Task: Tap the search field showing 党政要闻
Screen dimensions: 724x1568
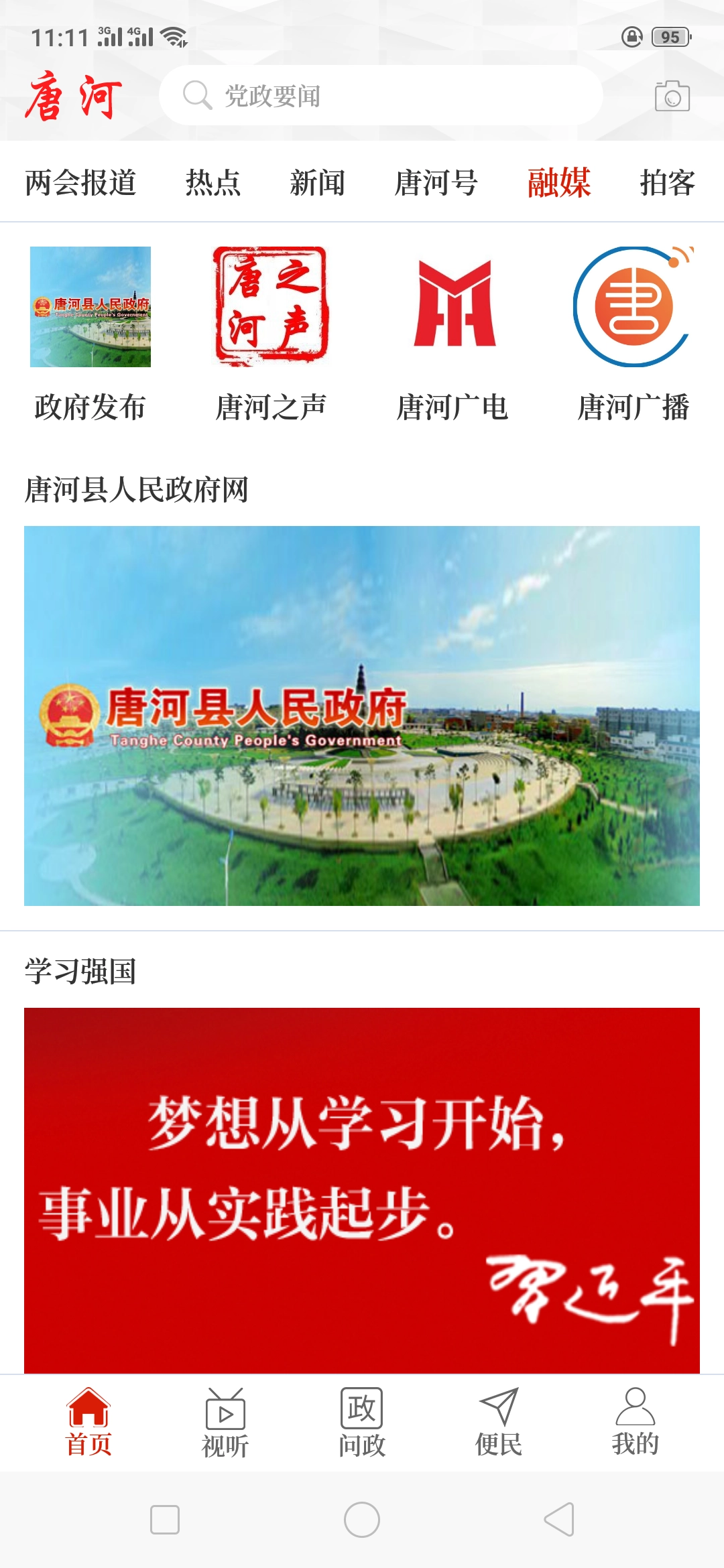Action: click(382, 95)
